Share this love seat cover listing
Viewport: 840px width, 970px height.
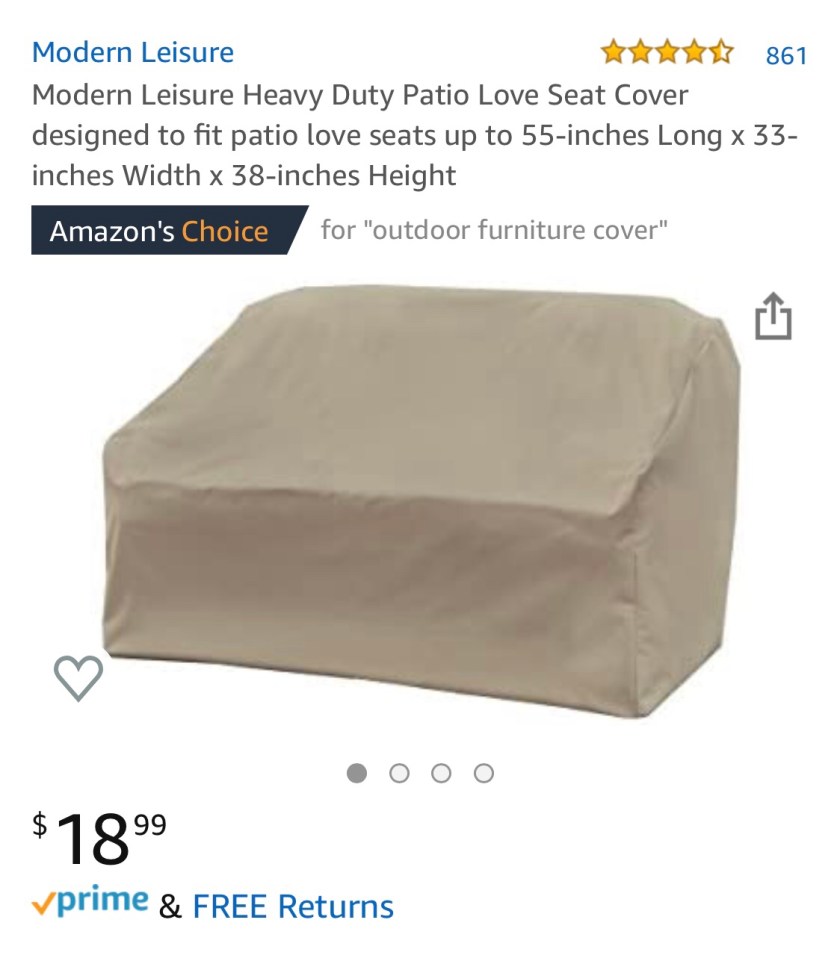click(x=773, y=317)
